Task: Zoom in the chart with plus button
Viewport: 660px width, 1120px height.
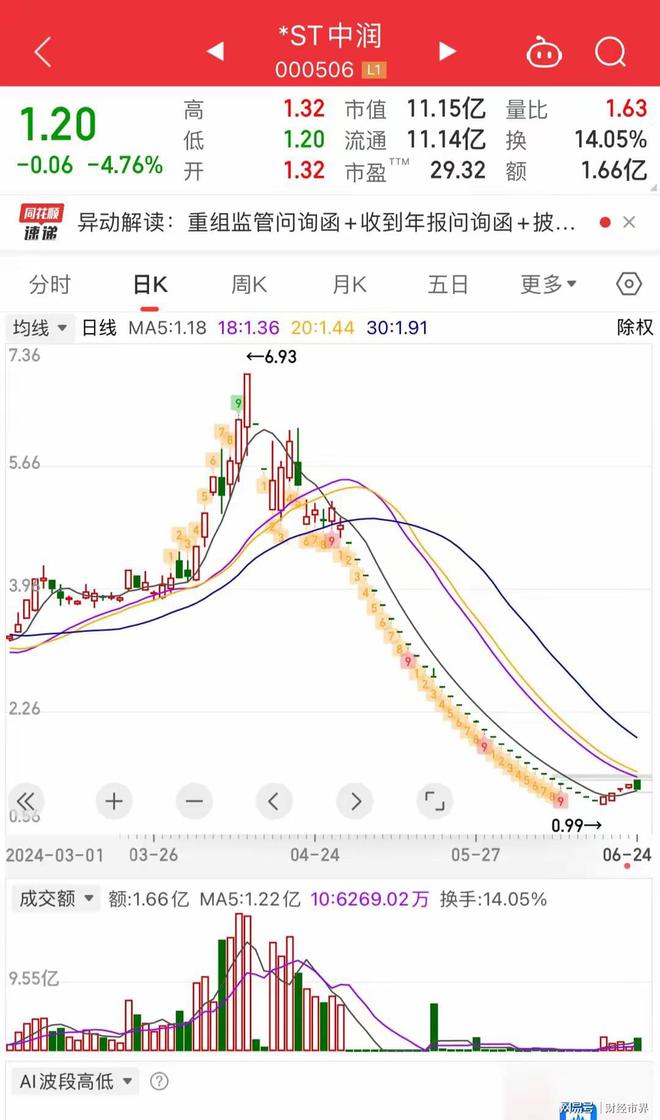Action: point(114,801)
